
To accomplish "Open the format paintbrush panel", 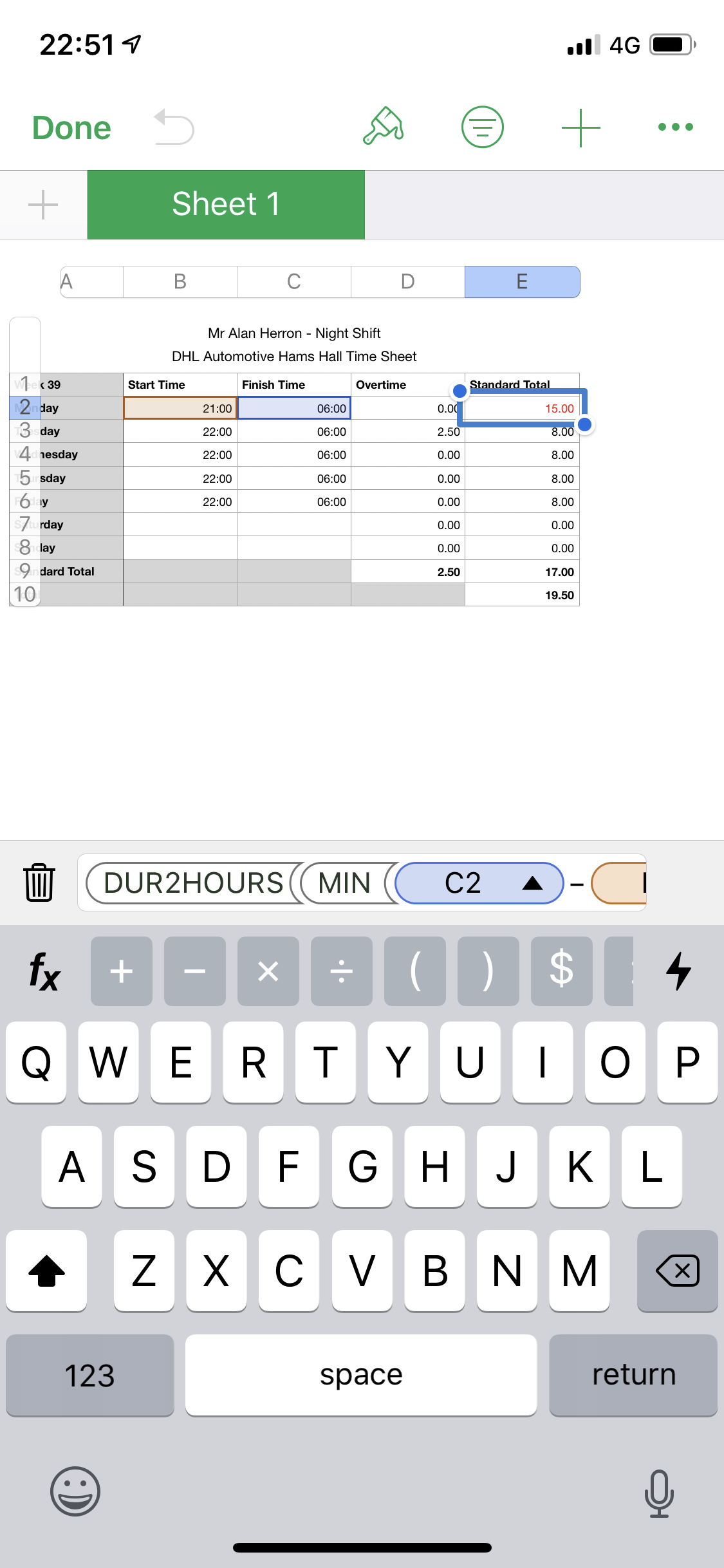I will coord(384,126).
